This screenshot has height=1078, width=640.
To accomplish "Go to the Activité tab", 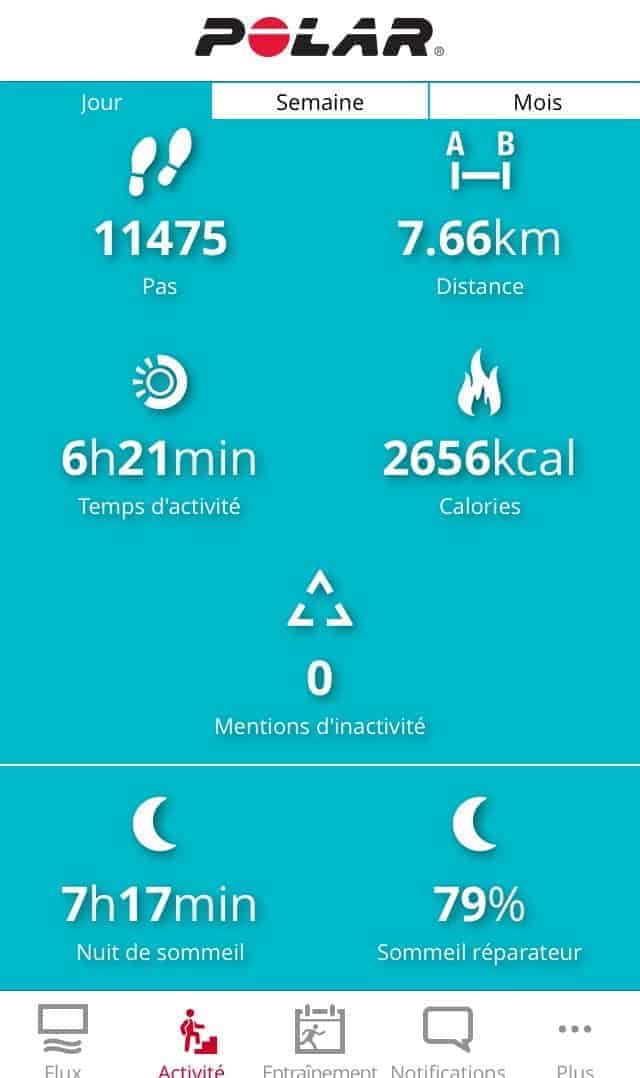I will [191, 1038].
